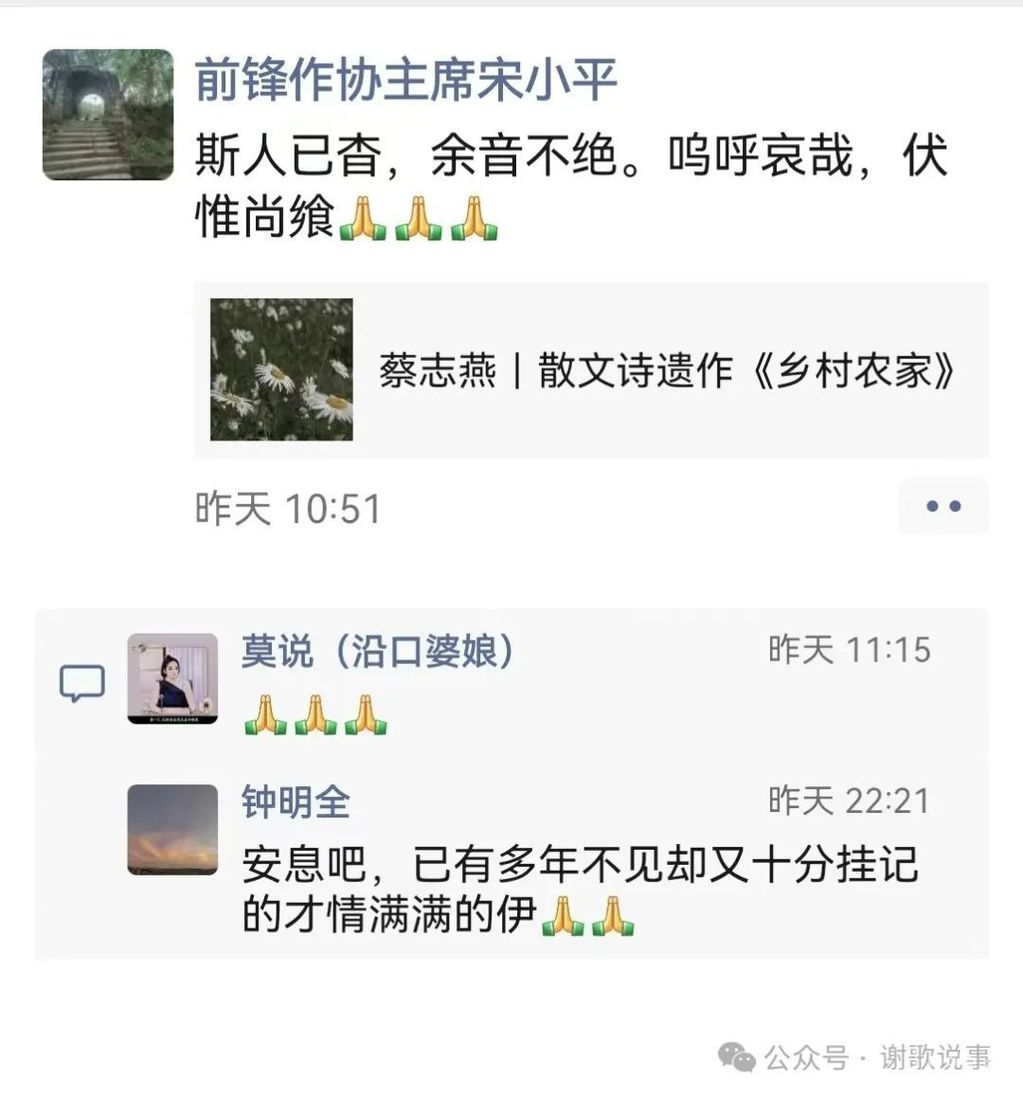Open commenter 钟明全's profile name
The image size is (1023, 1098).
point(295,801)
